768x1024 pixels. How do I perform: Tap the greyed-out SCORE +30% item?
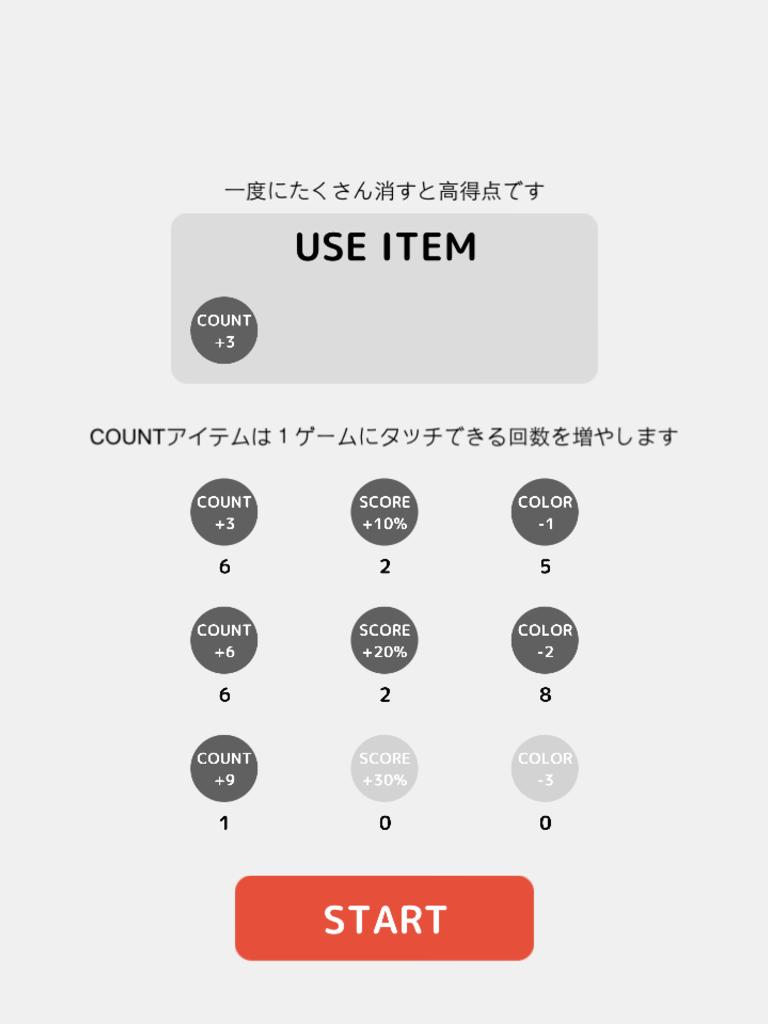pos(385,768)
